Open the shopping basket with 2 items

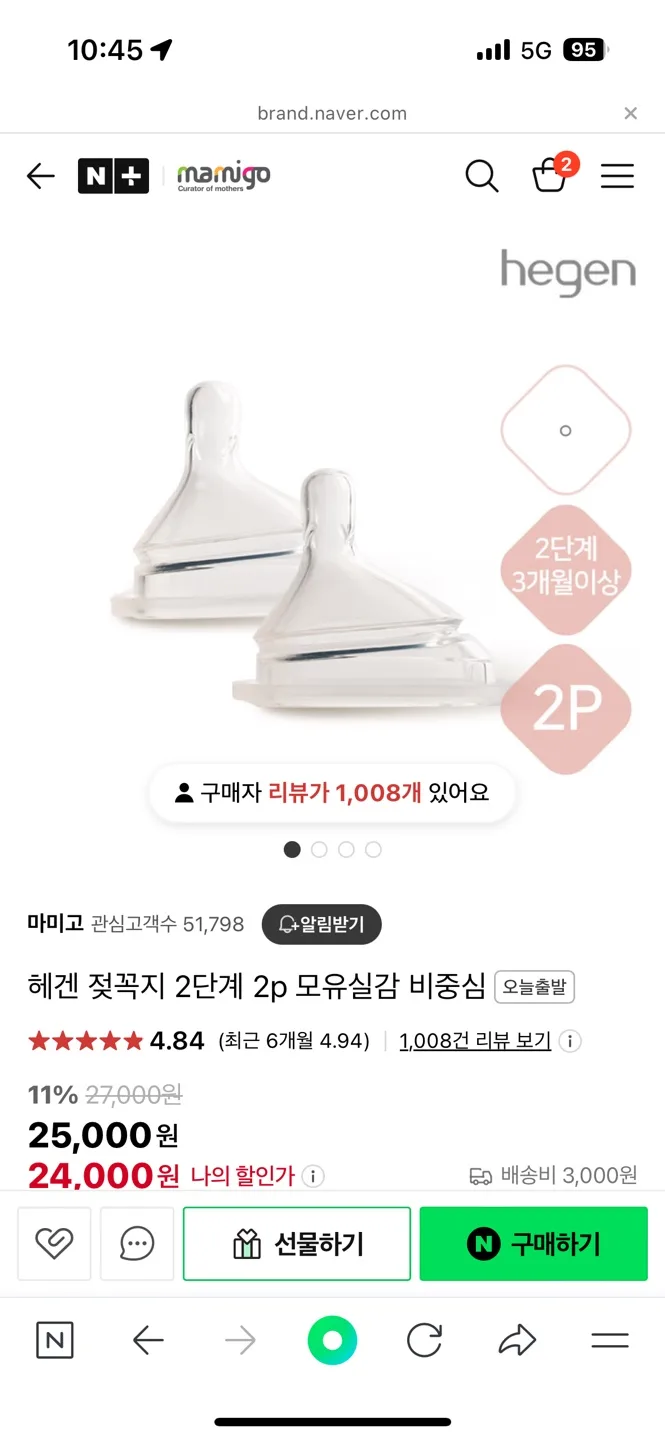(x=549, y=177)
